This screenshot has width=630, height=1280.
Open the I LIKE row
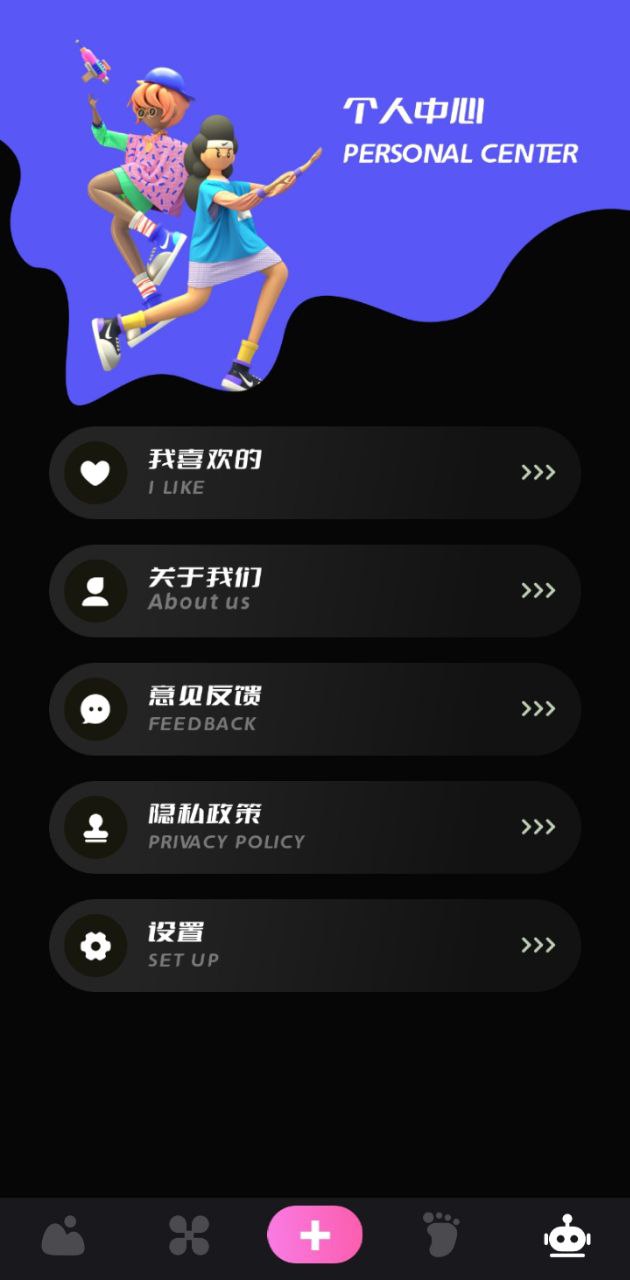coord(314,473)
